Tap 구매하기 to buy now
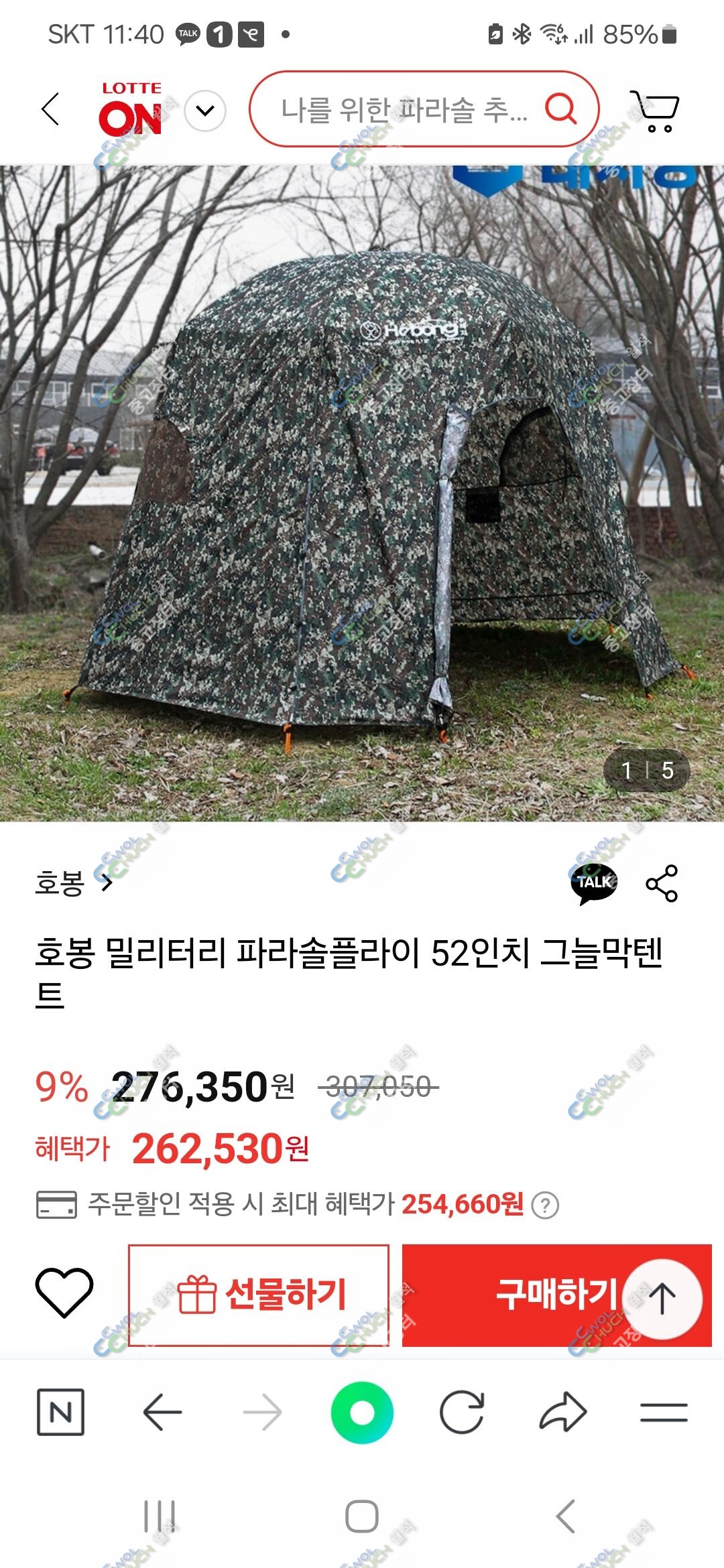724x1568 pixels. [x=556, y=1295]
